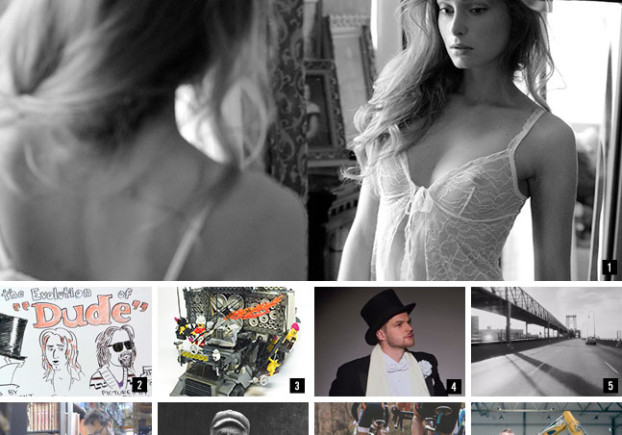Open the bridge road tile numbered 5
Screen dimensions: 622x435
(546, 341)
